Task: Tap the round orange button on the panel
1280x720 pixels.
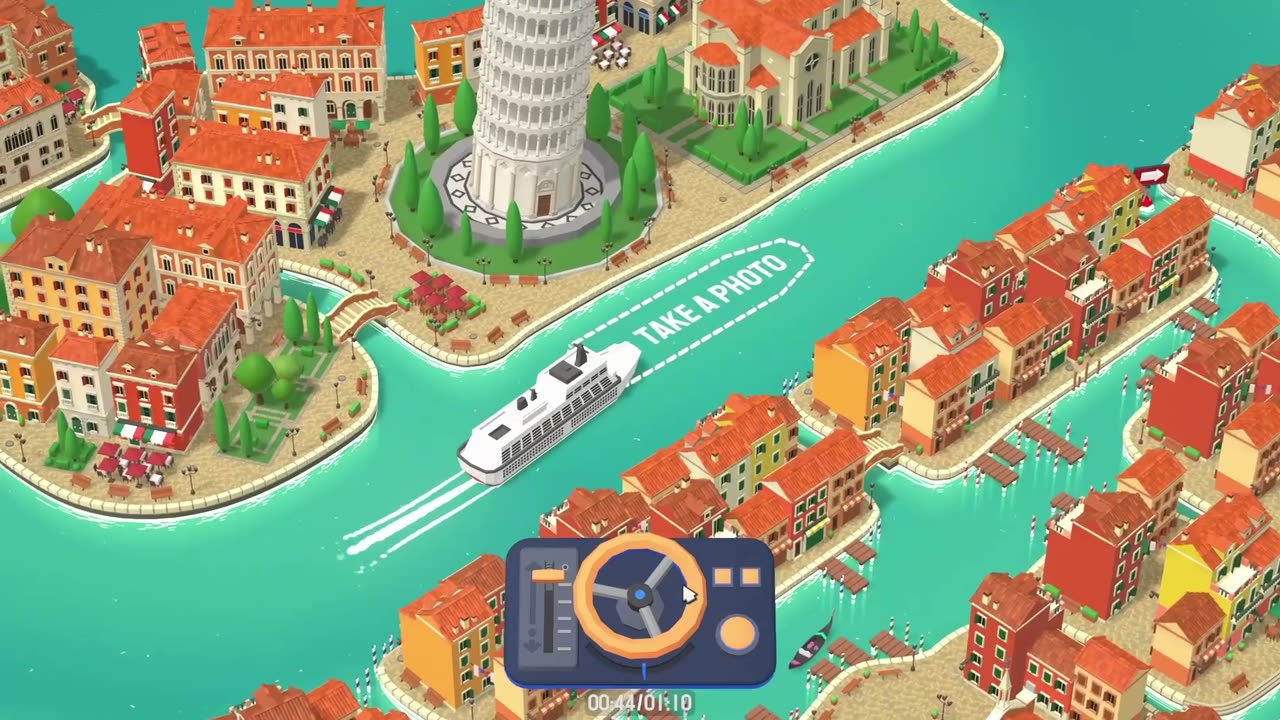Action: pos(737,634)
